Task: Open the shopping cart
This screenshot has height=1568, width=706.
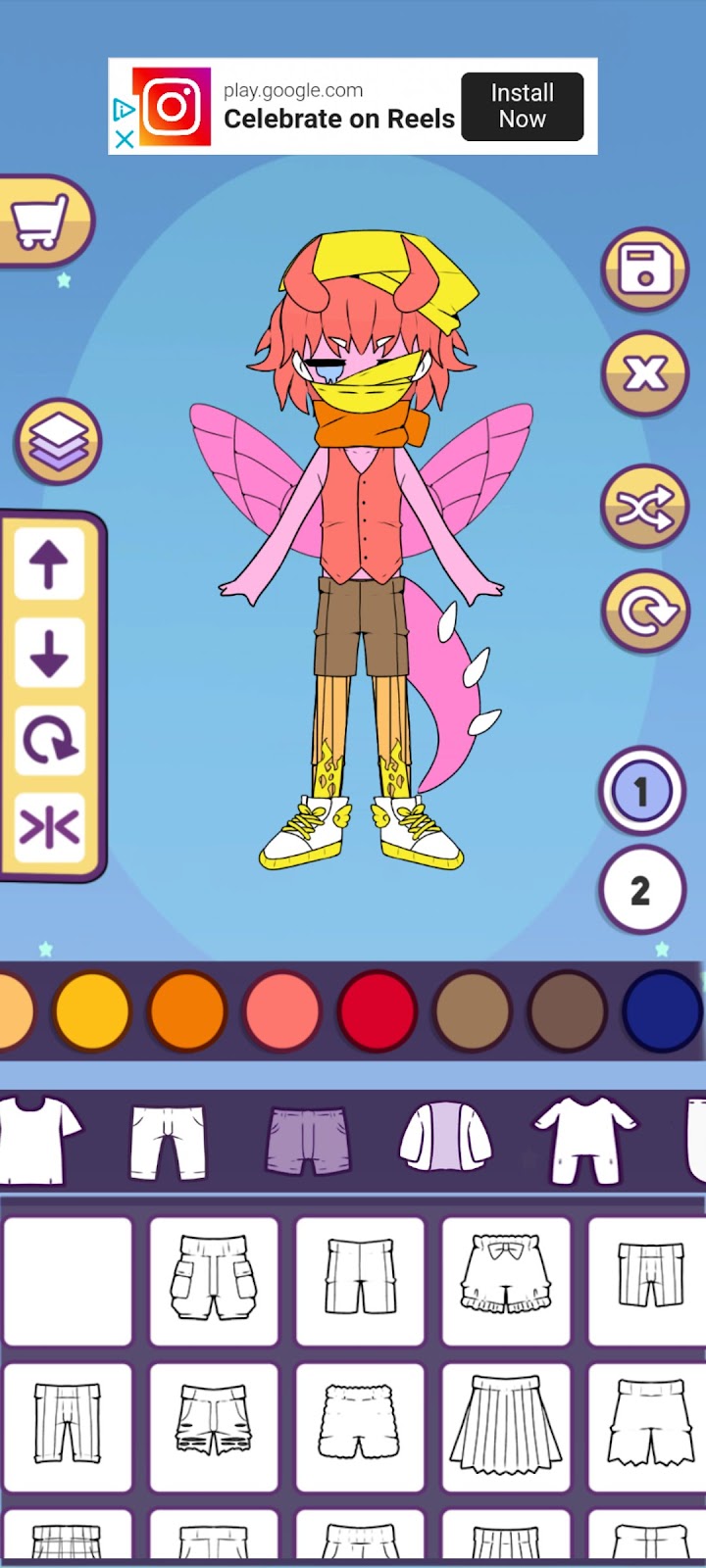Action: click(x=41, y=221)
